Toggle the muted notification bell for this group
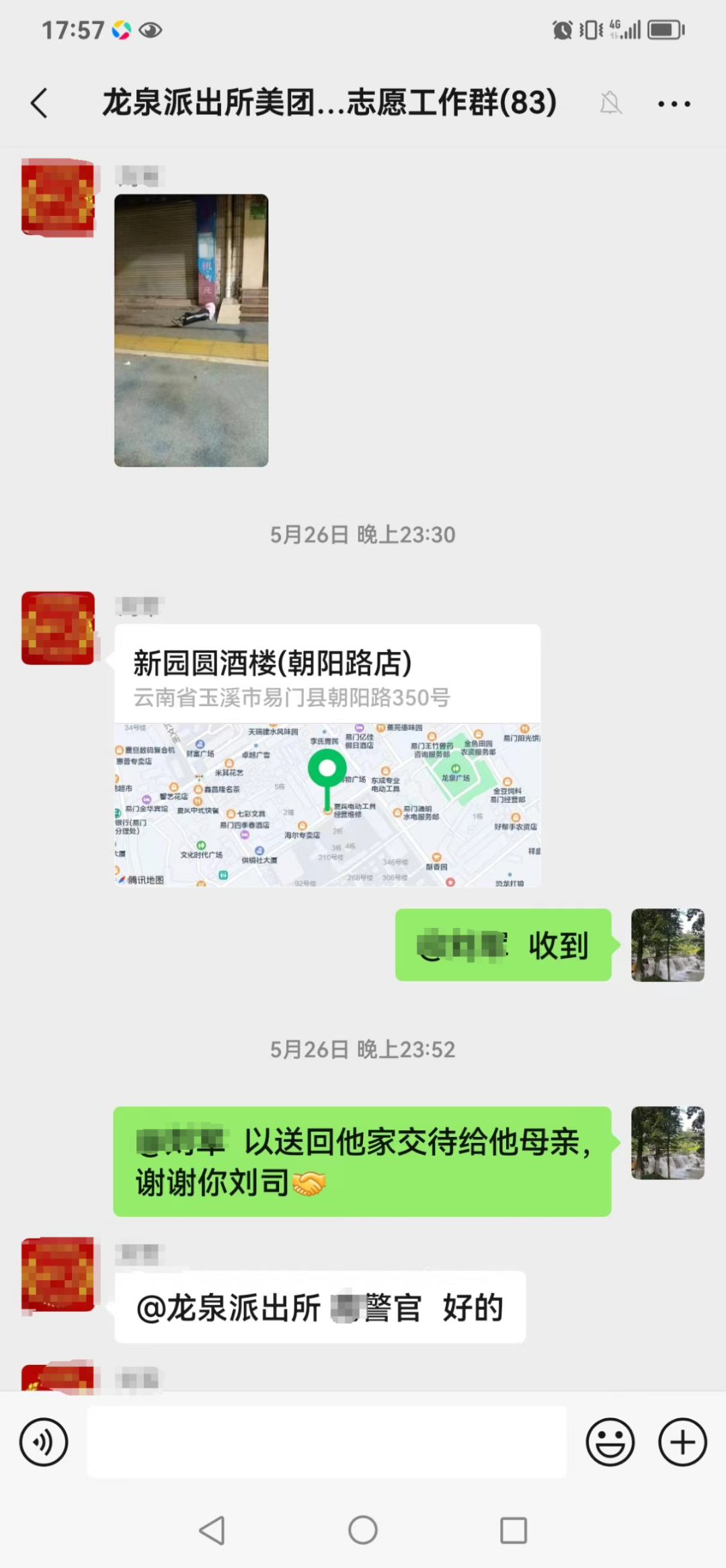The width and height of the screenshot is (726, 1568). [x=609, y=104]
